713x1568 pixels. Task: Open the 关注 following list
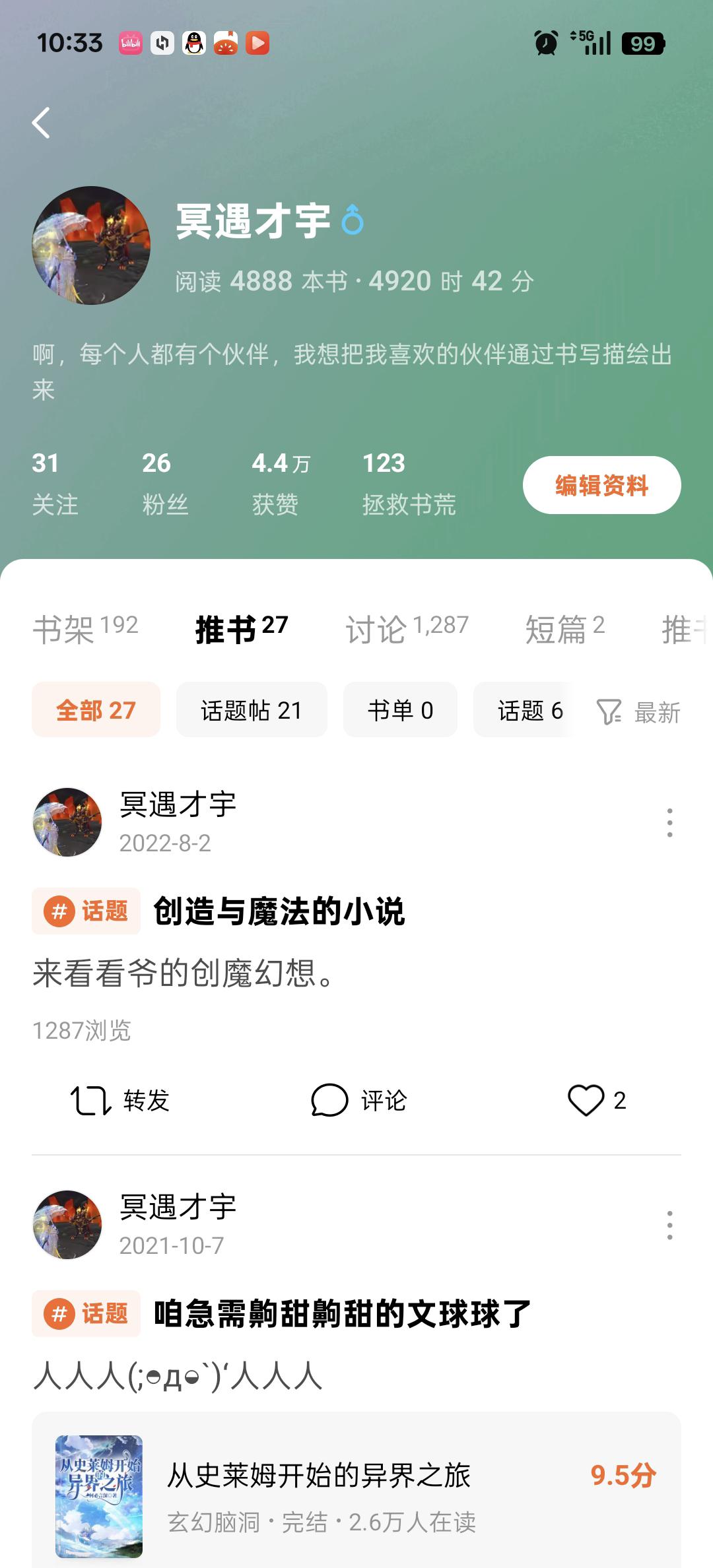pyautogui.click(x=55, y=483)
